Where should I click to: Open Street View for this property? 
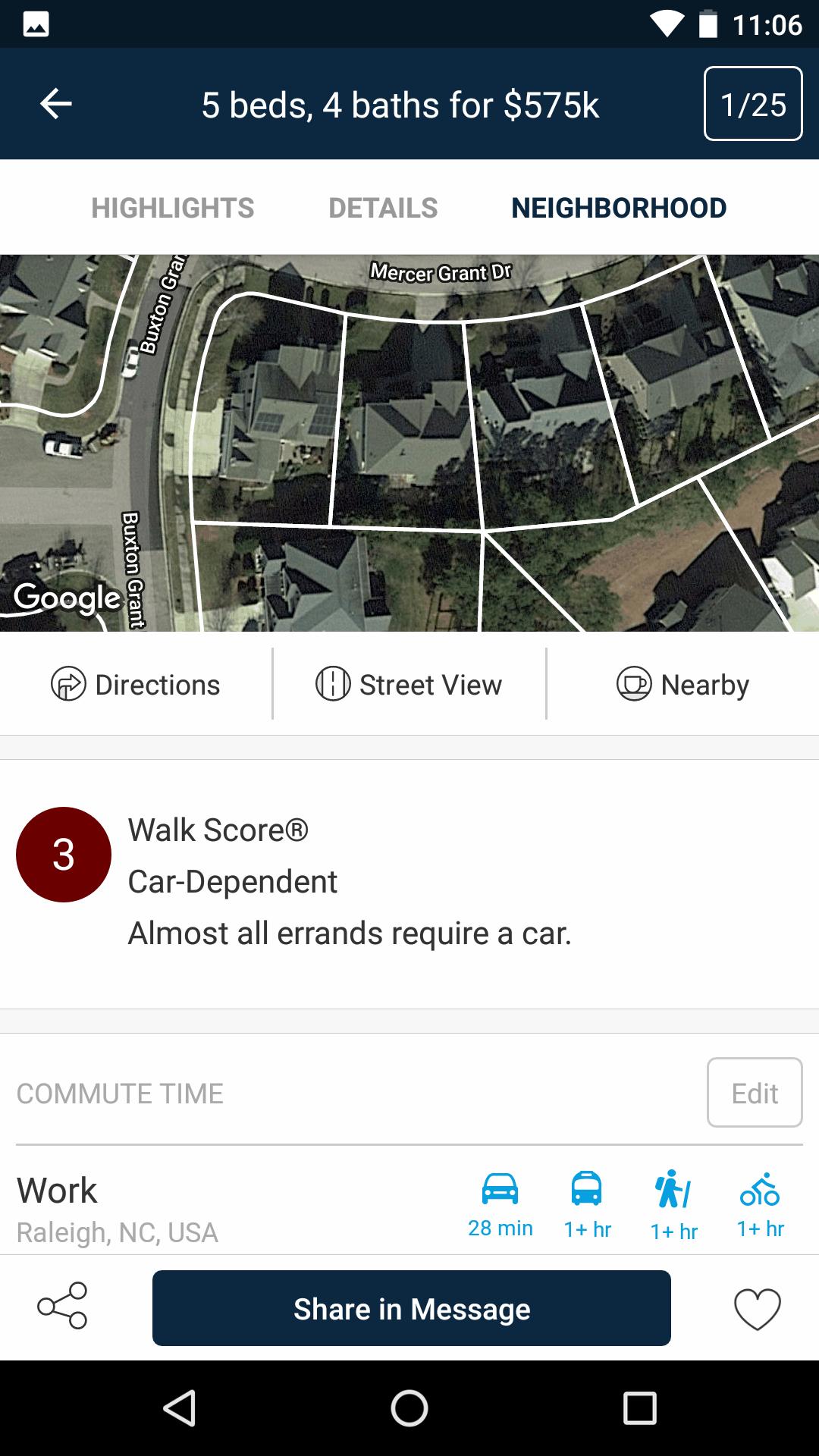[409, 685]
